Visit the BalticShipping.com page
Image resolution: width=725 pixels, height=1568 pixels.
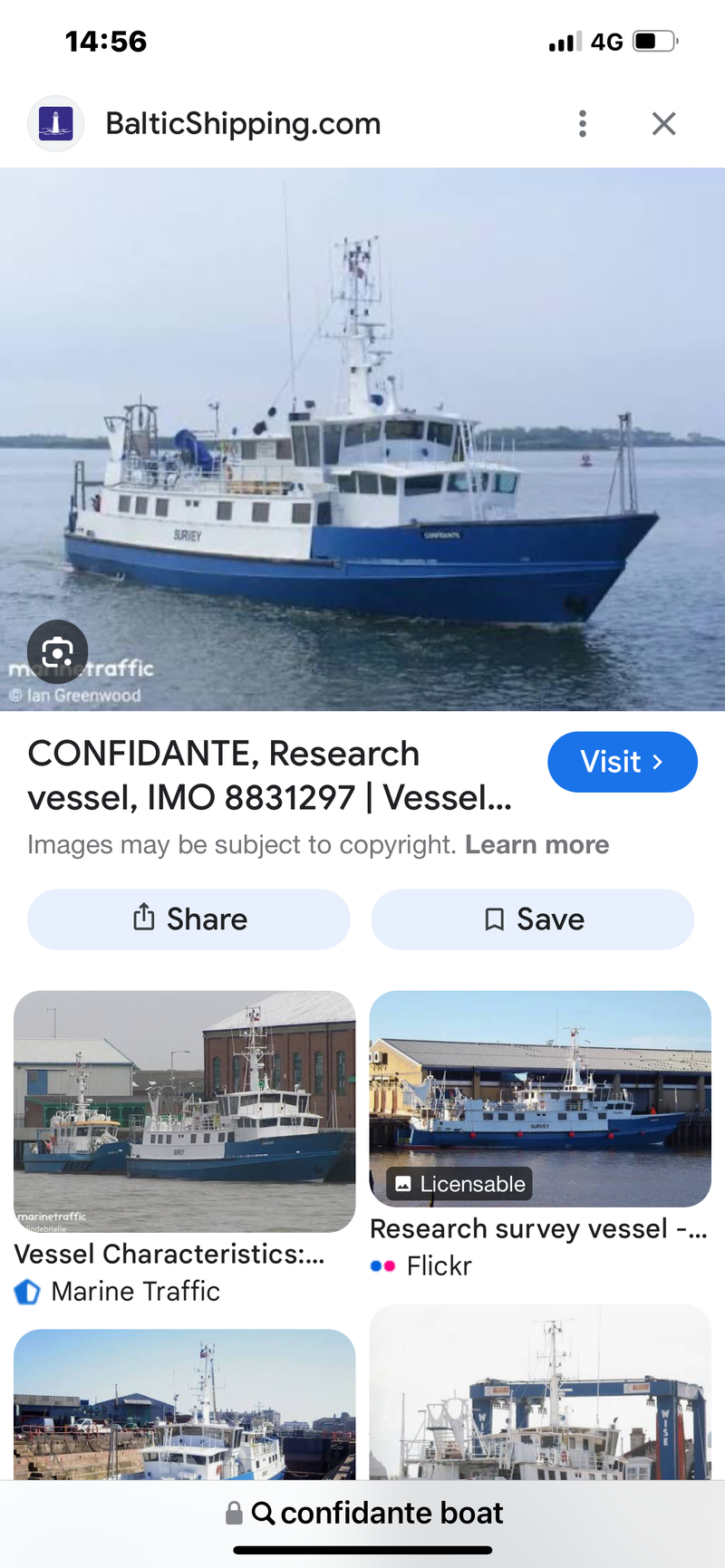(x=622, y=762)
